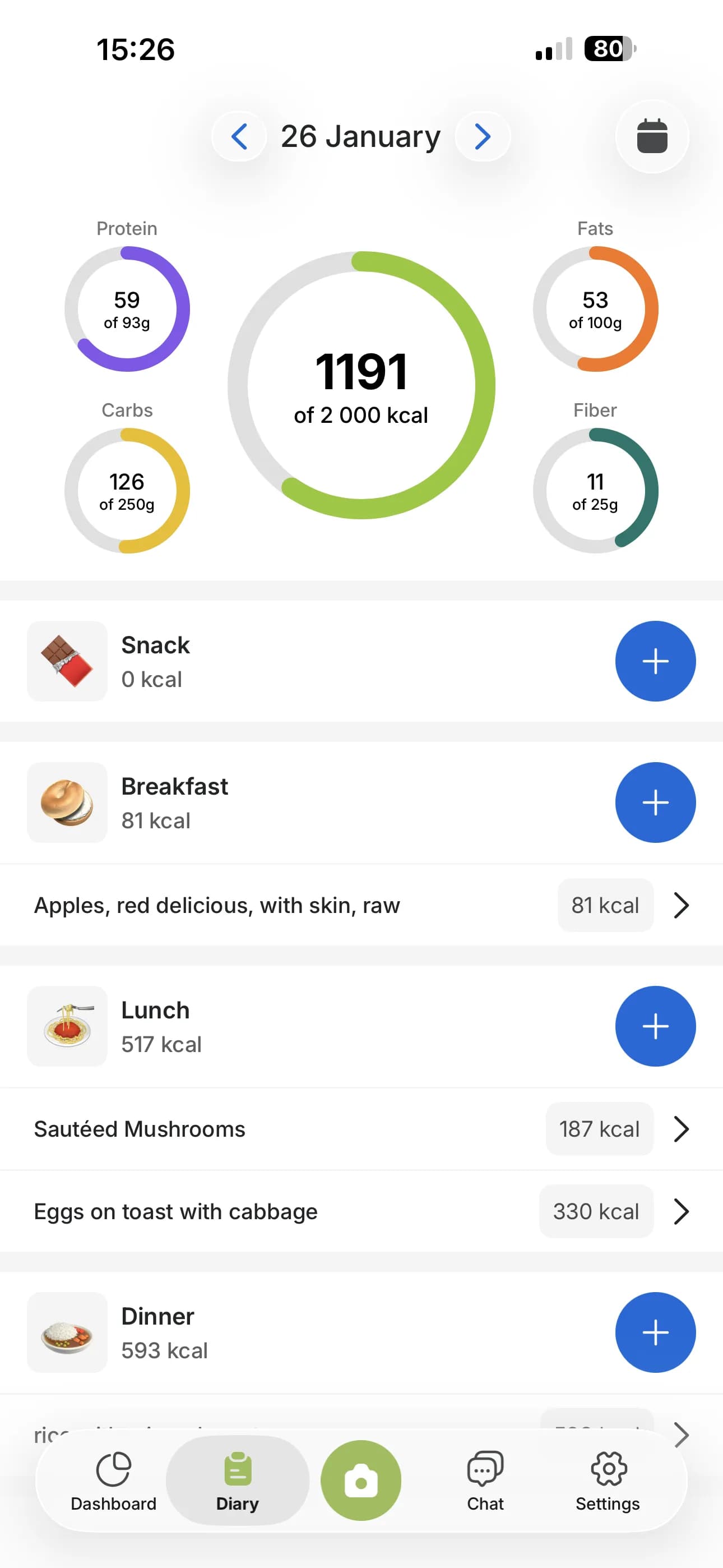Open the Apples, red delicious entry
The width and height of the screenshot is (723, 1568).
click(x=361, y=905)
